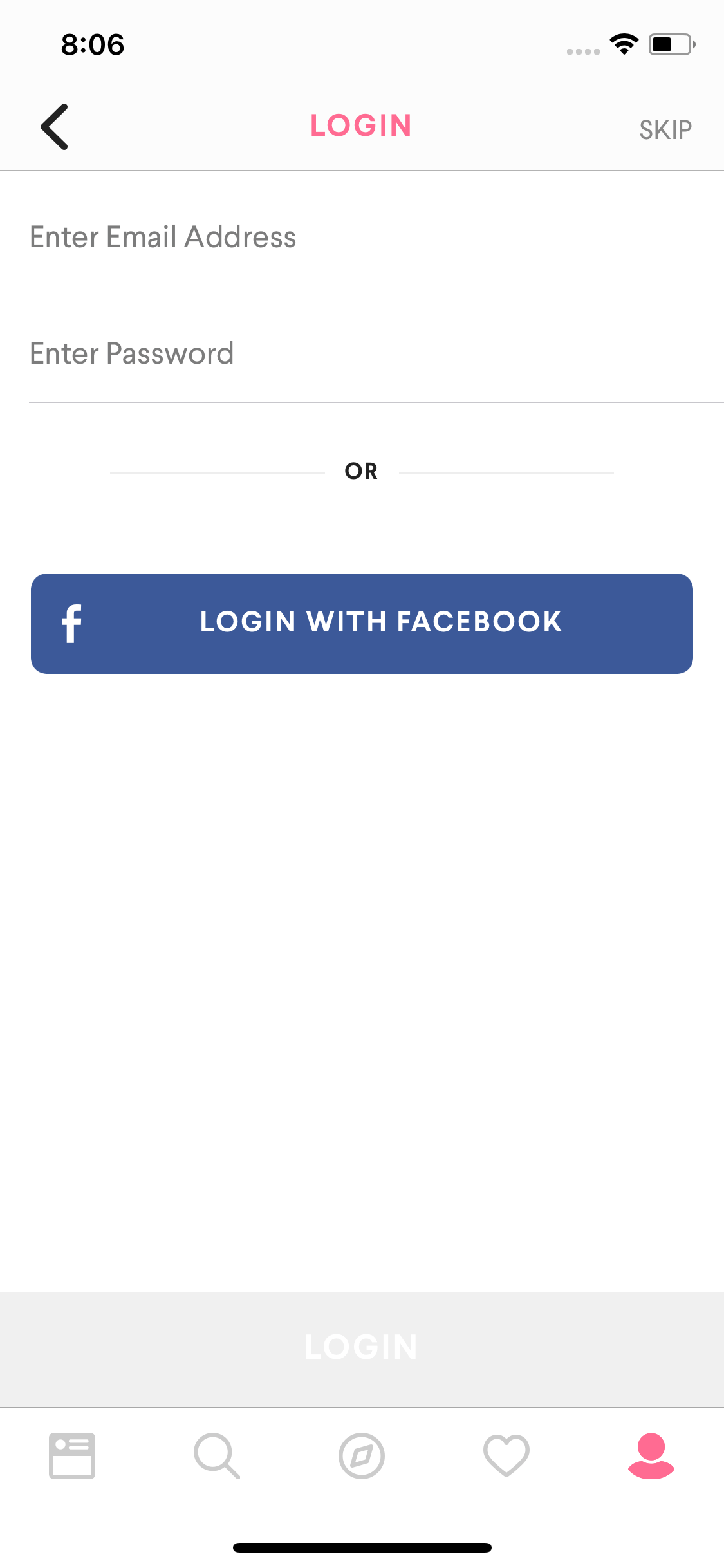Tap the bottom LOGIN button

(x=362, y=1349)
